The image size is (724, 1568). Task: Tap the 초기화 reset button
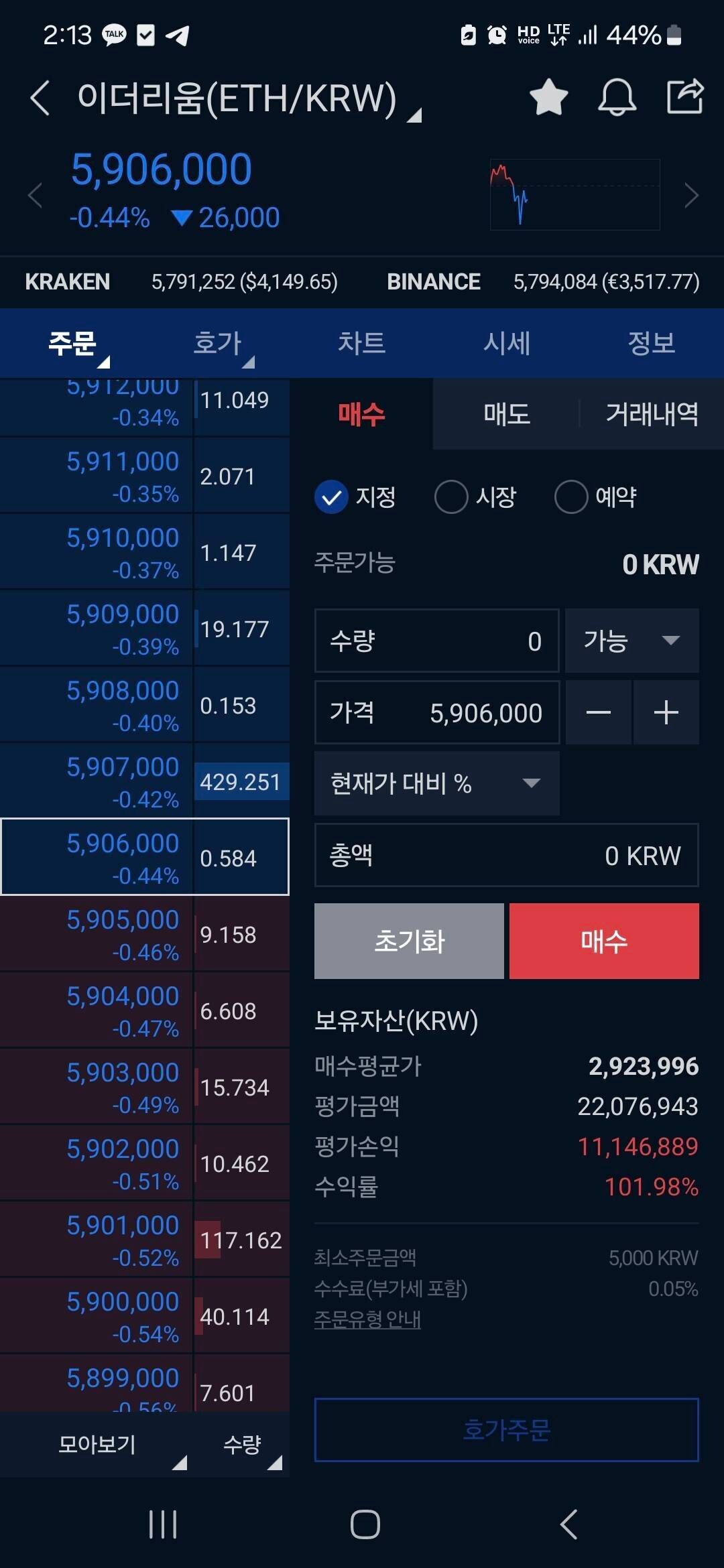408,940
